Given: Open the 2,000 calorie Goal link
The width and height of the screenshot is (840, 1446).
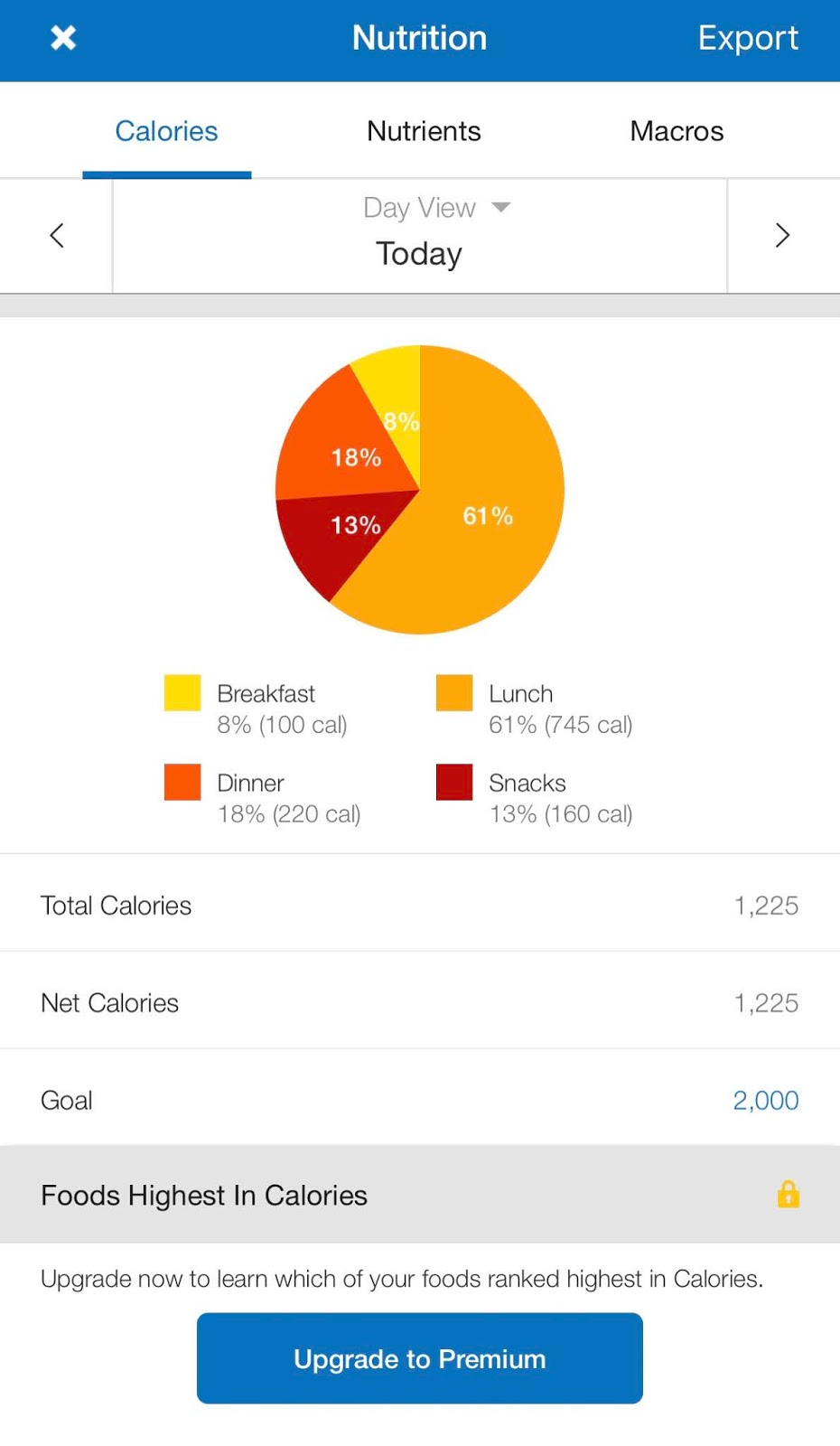Looking at the screenshot, I should pos(765,1100).
